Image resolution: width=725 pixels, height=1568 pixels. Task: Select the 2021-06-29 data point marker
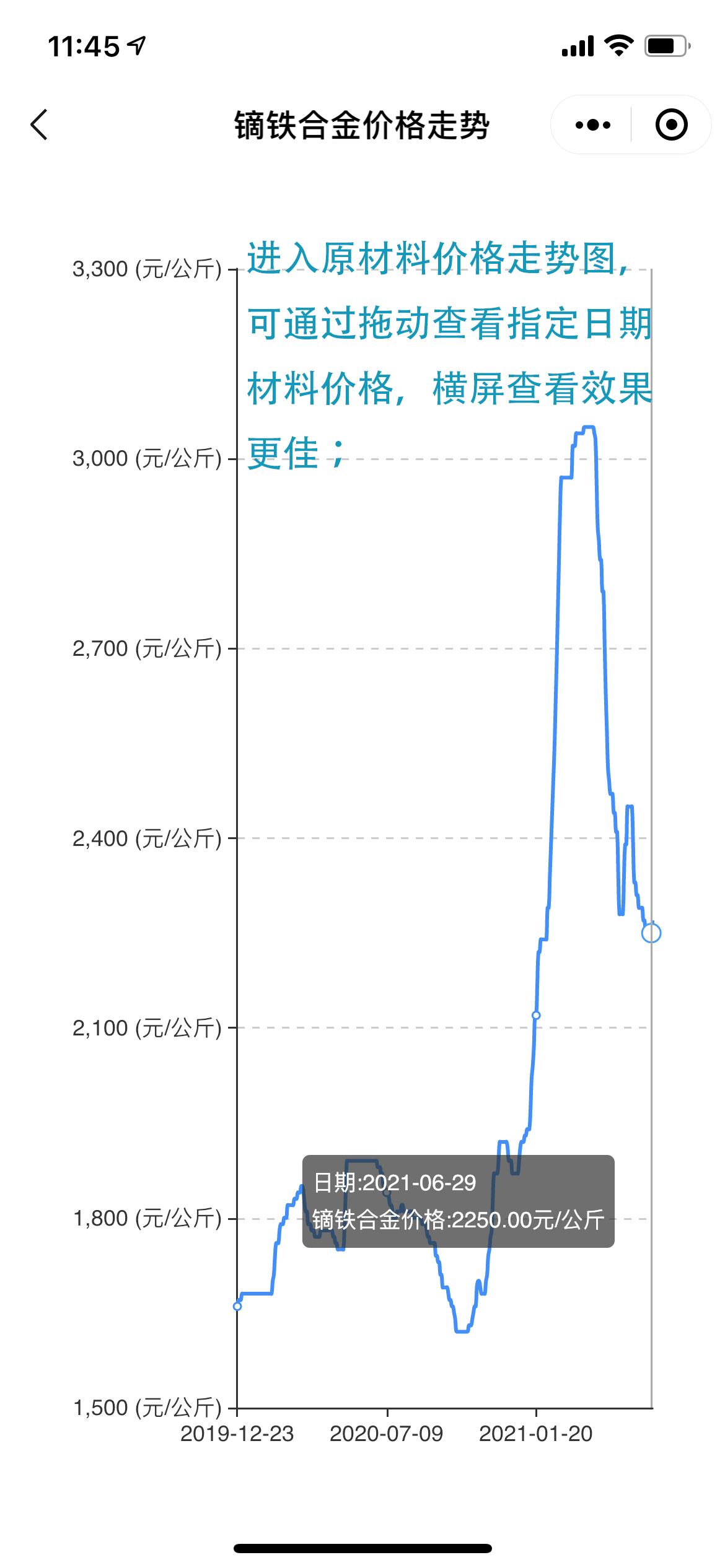click(651, 933)
